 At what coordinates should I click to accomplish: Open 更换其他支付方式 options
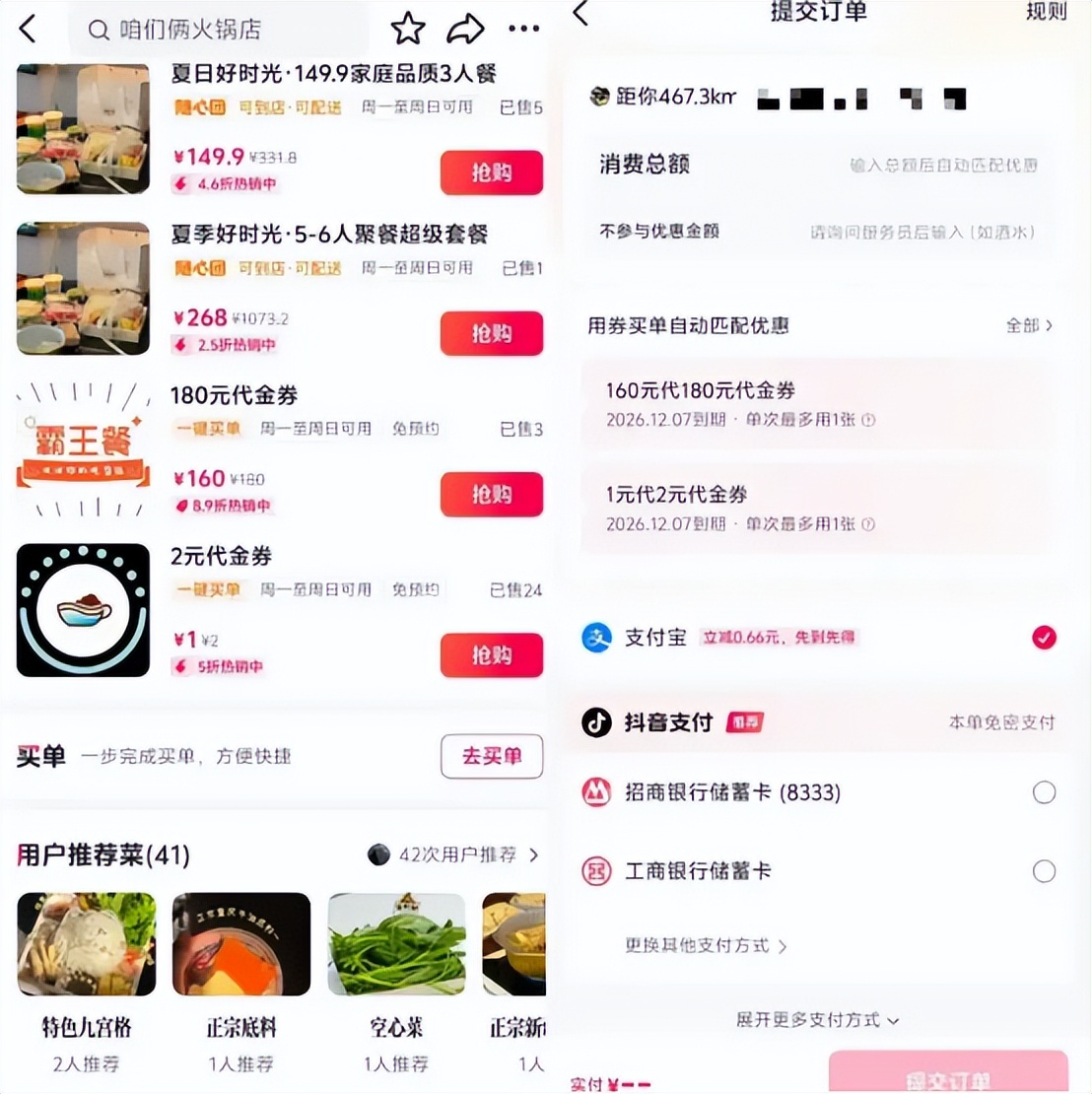(707, 945)
